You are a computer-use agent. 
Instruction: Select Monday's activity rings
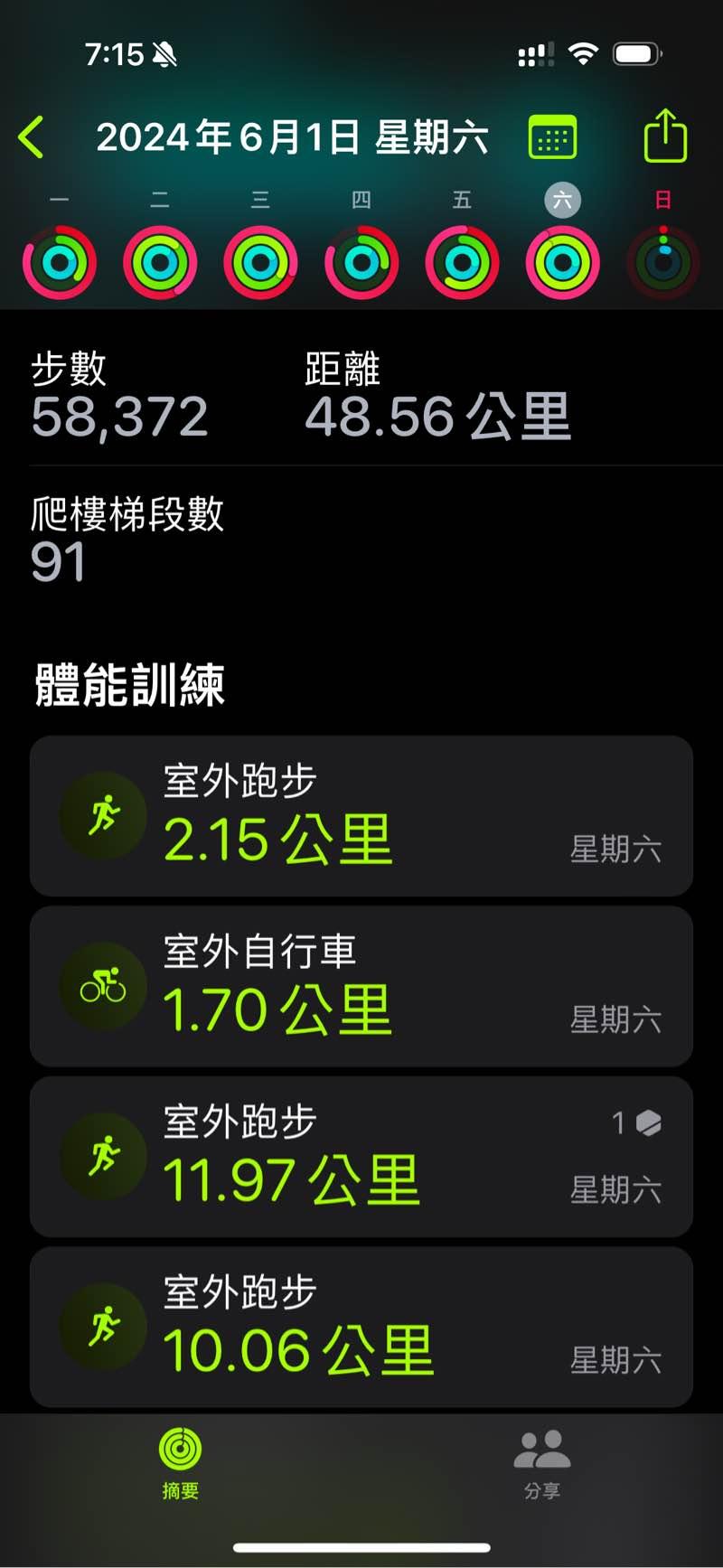(x=60, y=262)
